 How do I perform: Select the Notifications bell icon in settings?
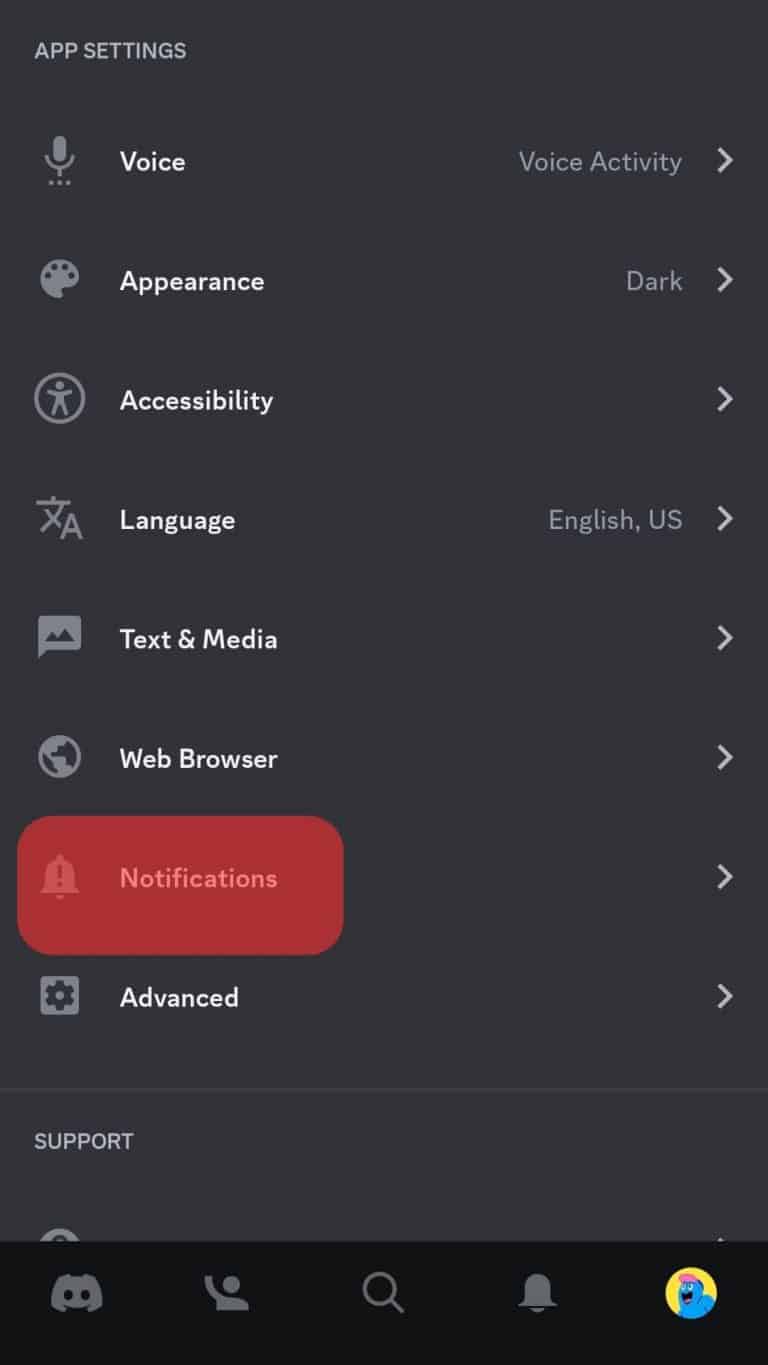[59, 877]
